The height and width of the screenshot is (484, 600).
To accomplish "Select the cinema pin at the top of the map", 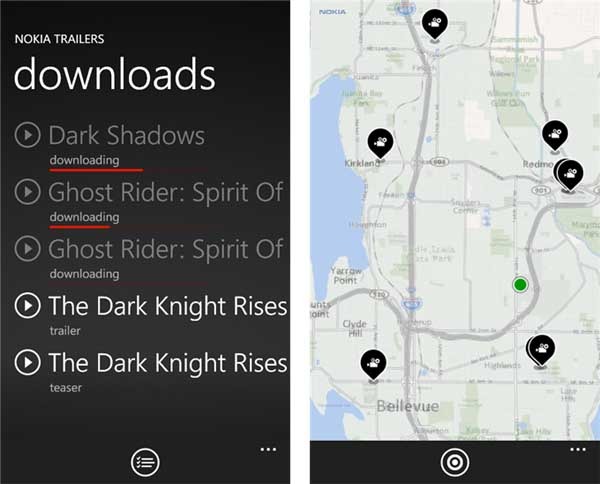I will [434, 22].
